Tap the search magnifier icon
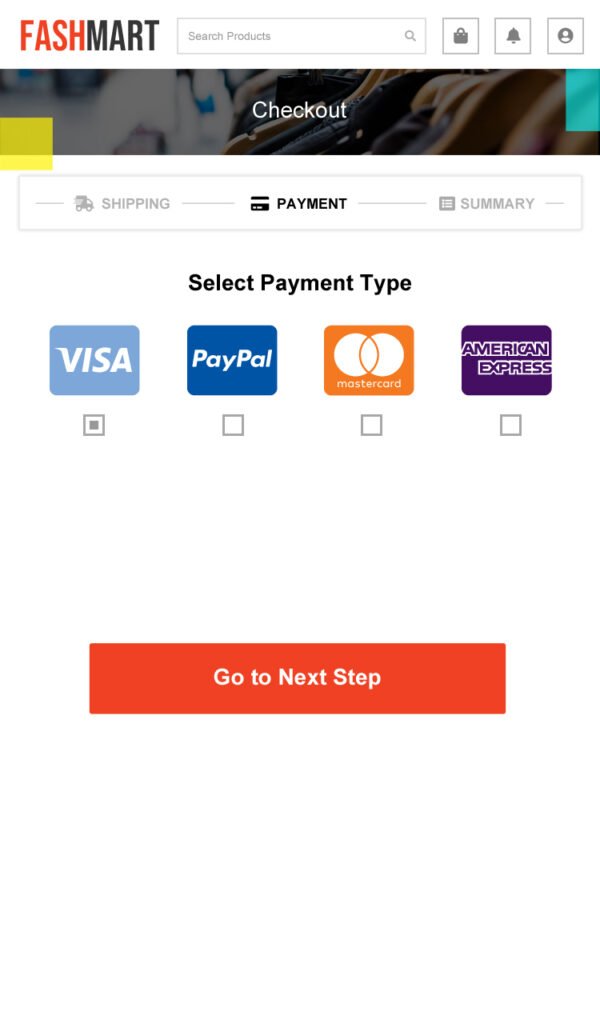This screenshot has width=600, height=1023. [410, 36]
